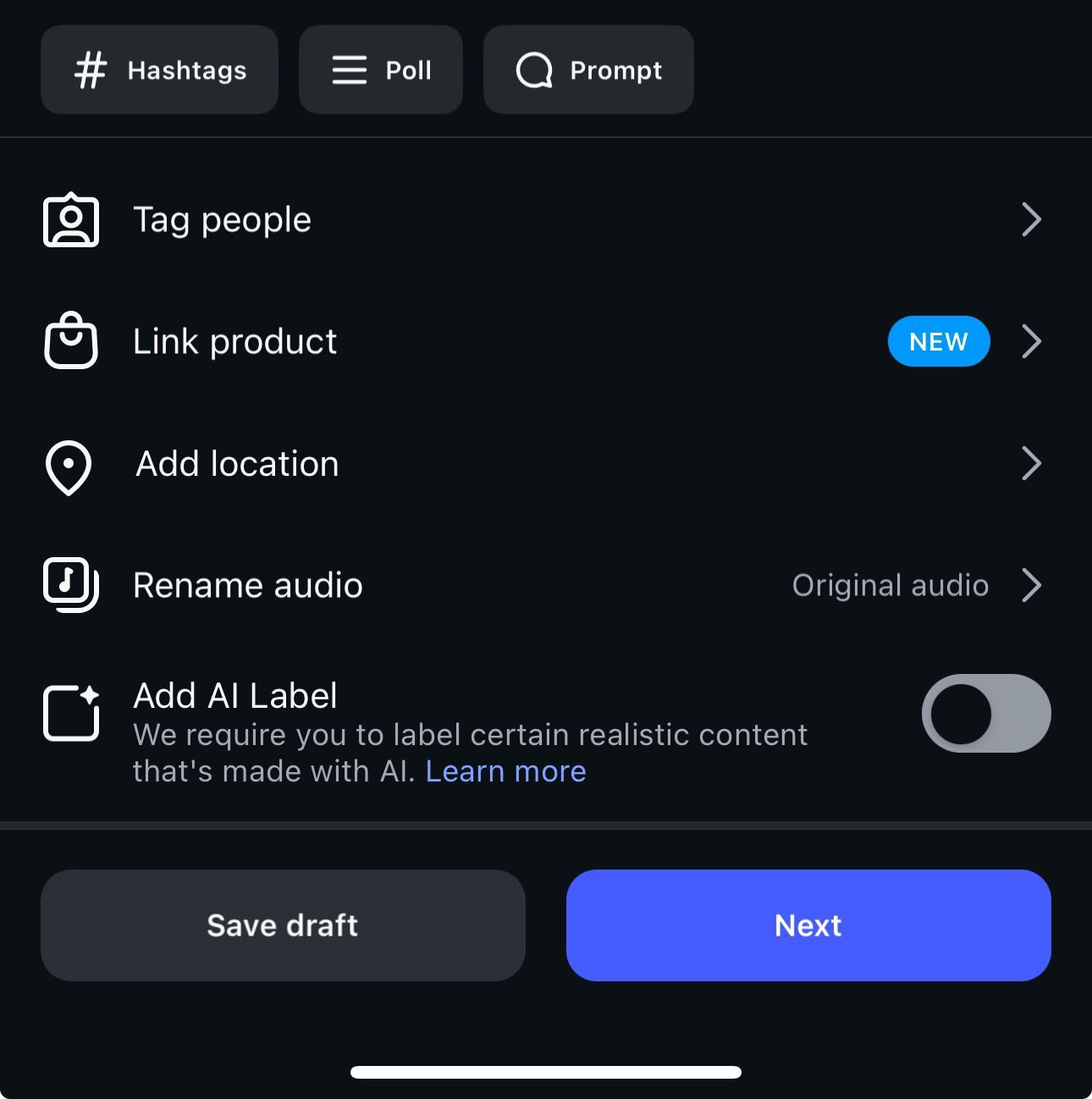Select the Poll icon

348,69
